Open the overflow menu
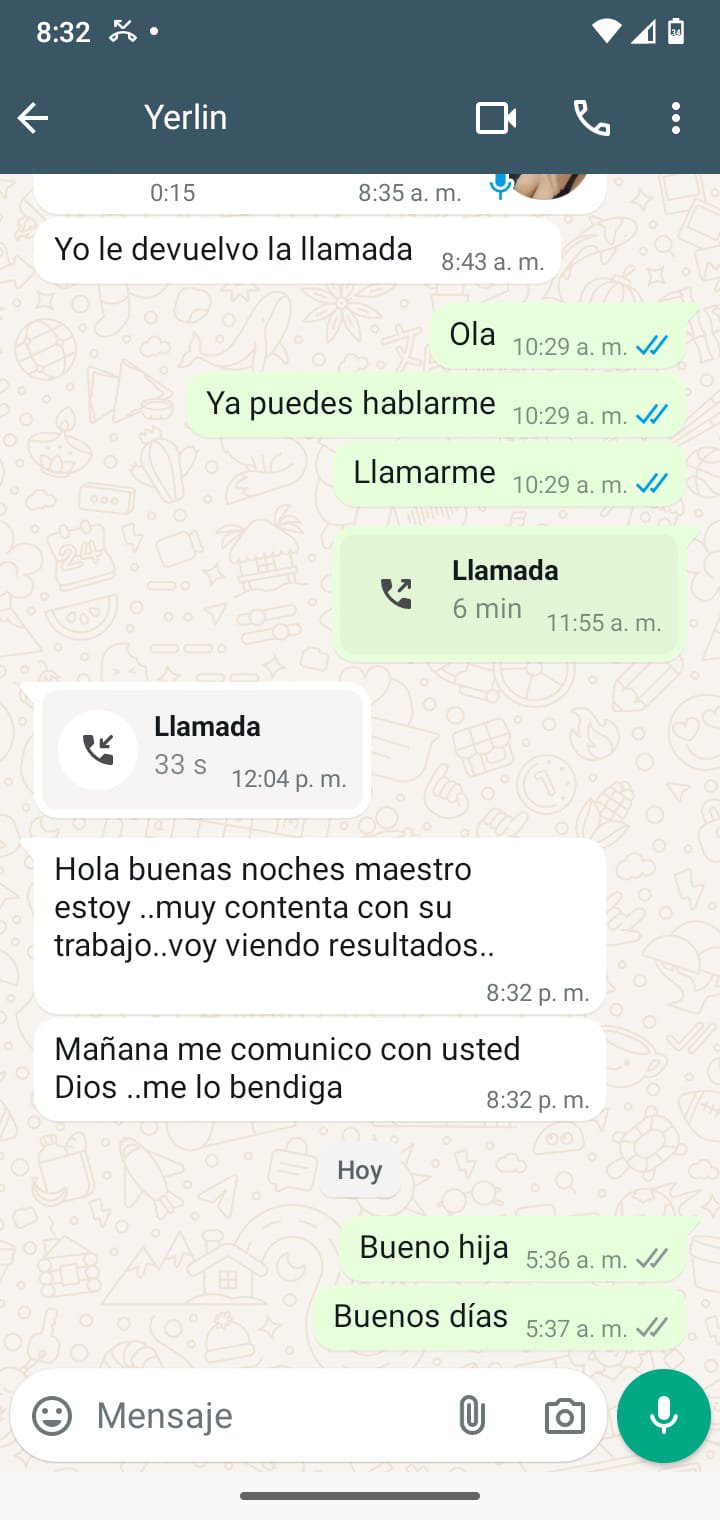The width and height of the screenshot is (720, 1520). tap(676, 119)
